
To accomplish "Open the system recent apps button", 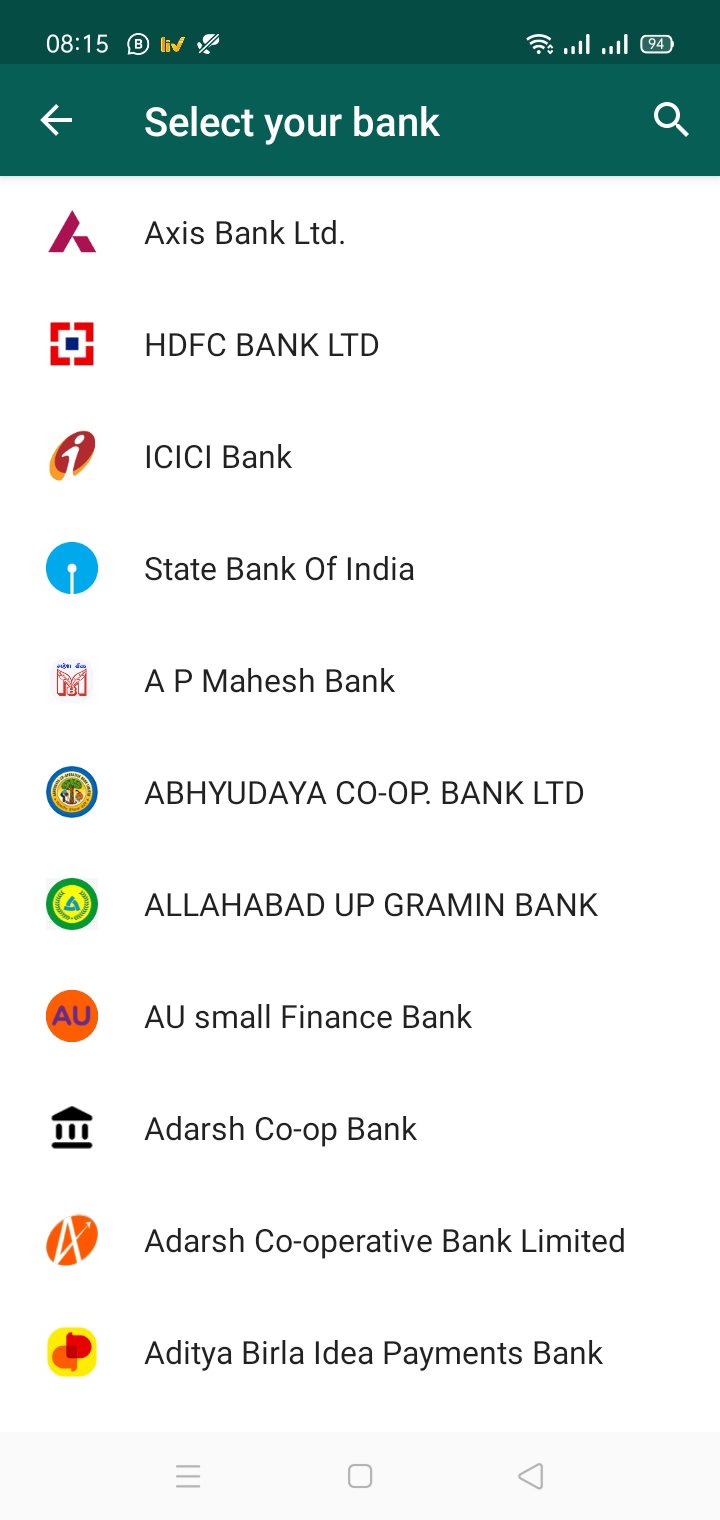I will (188, 1476).
